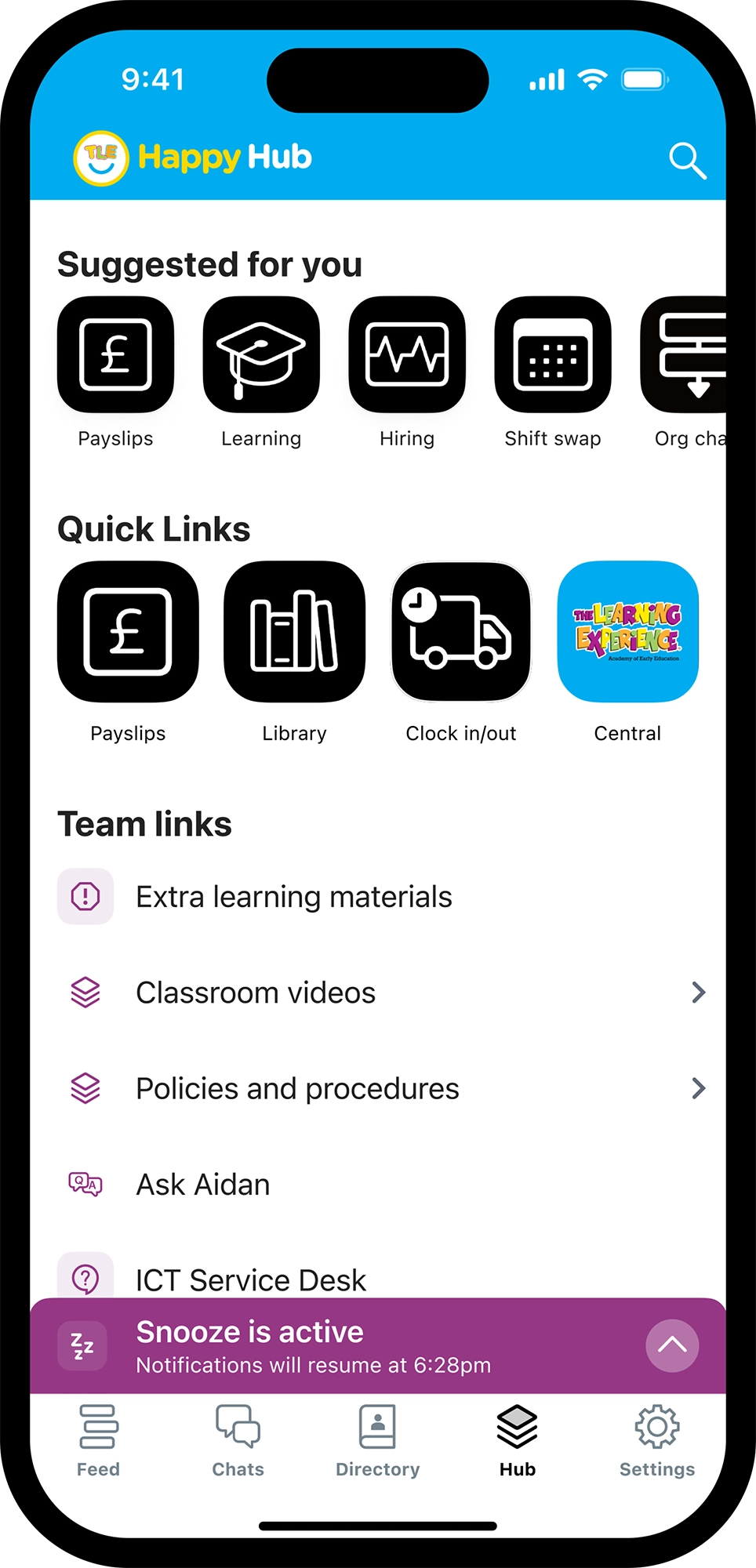Expand the Snooze is active banner
The height and width of the screenshot is (1568, 756).
pos(672,1345)
